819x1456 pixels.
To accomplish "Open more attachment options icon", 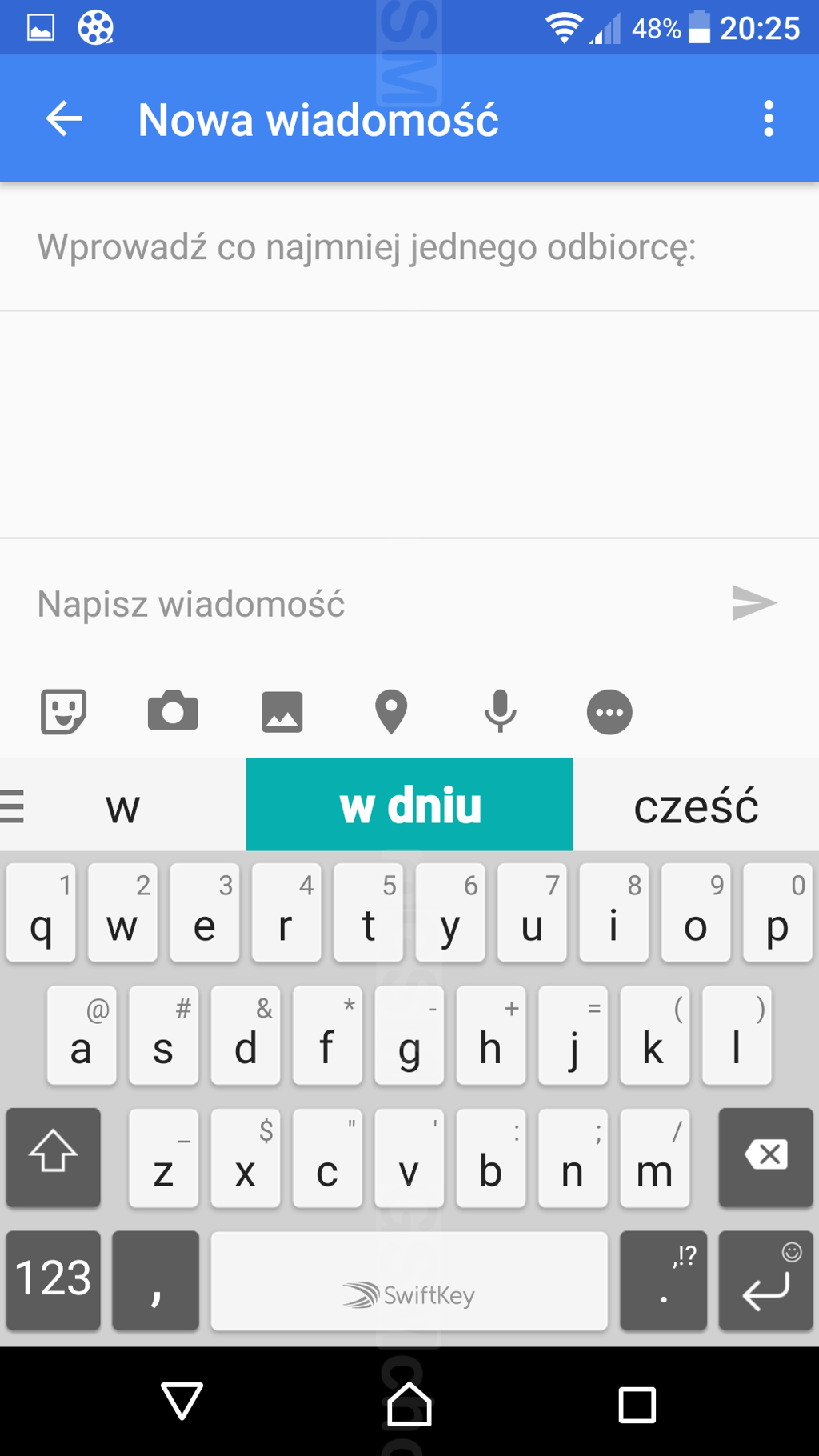I will (609, 711).
